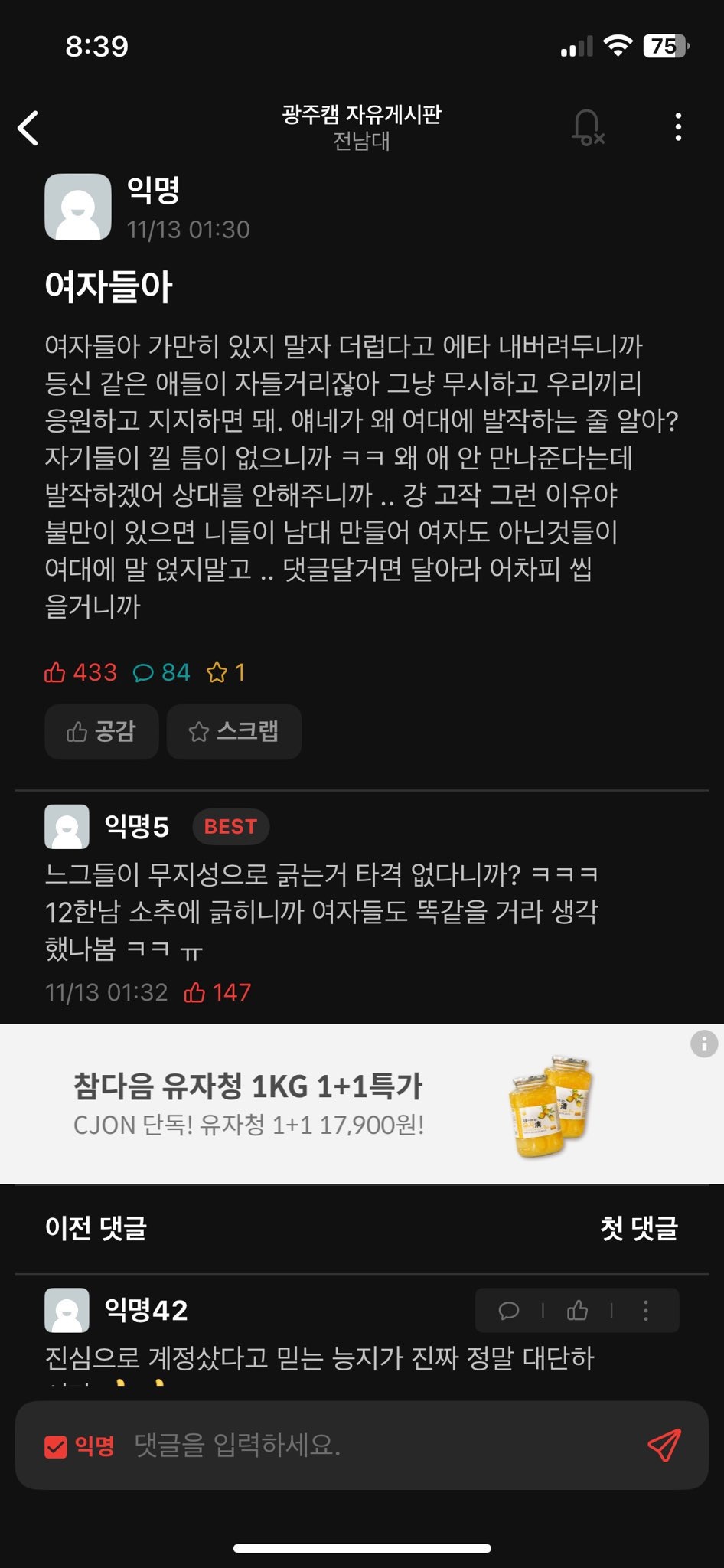This screenshot has height=1568, width=724.
Task: Open the ad info icon
Action: tap(703, 1044)
